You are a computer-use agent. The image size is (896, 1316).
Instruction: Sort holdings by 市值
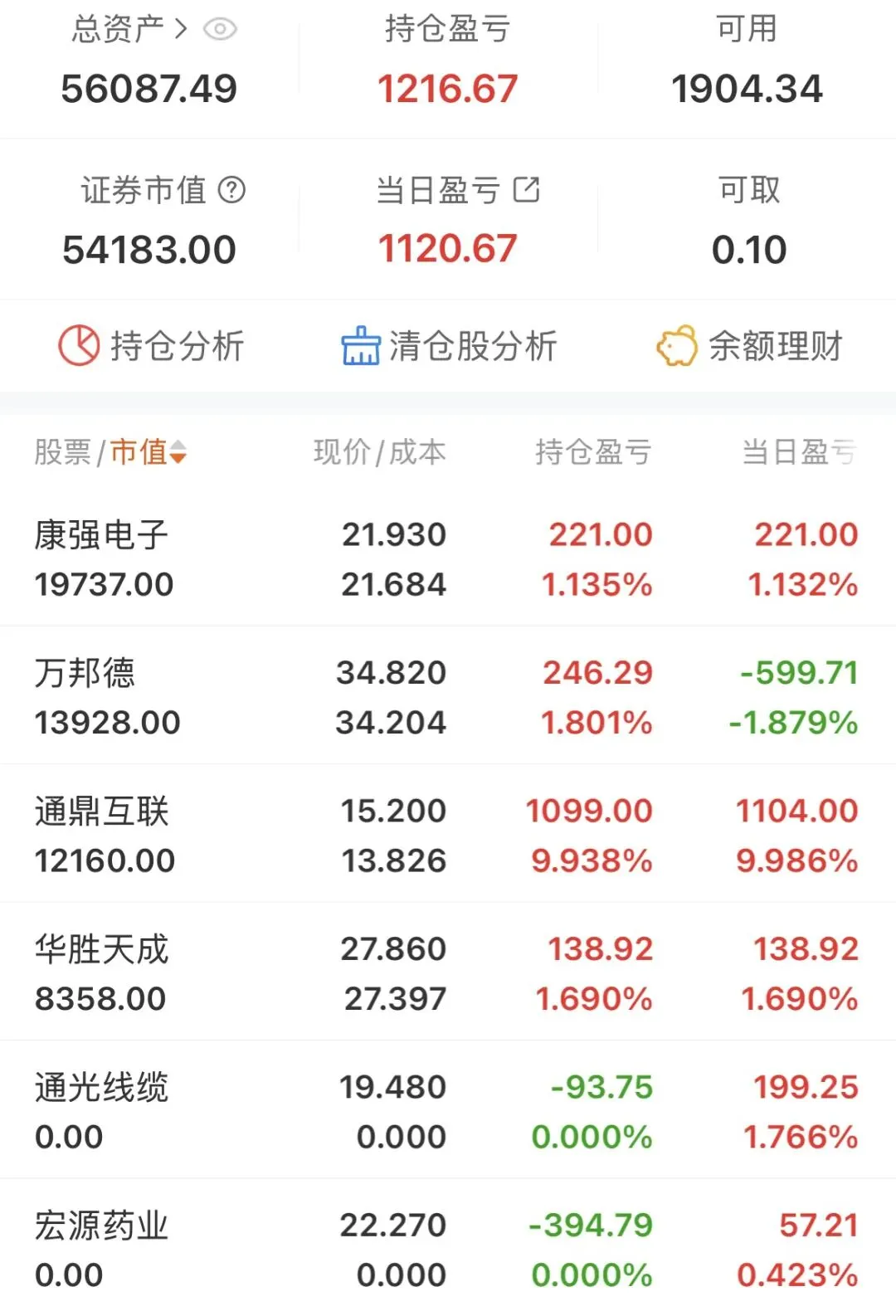(149, 452)
